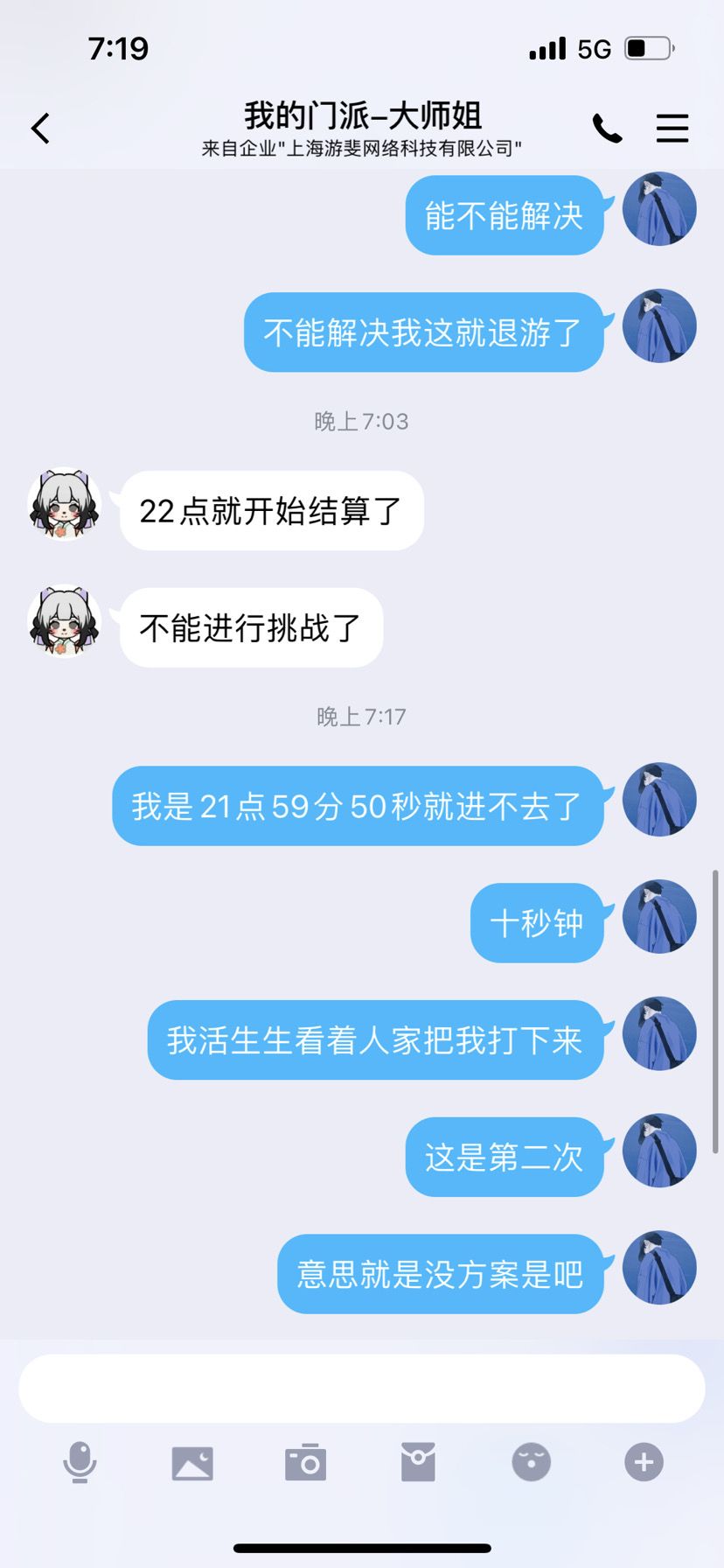Open the chat settings menu

point(672,129)
